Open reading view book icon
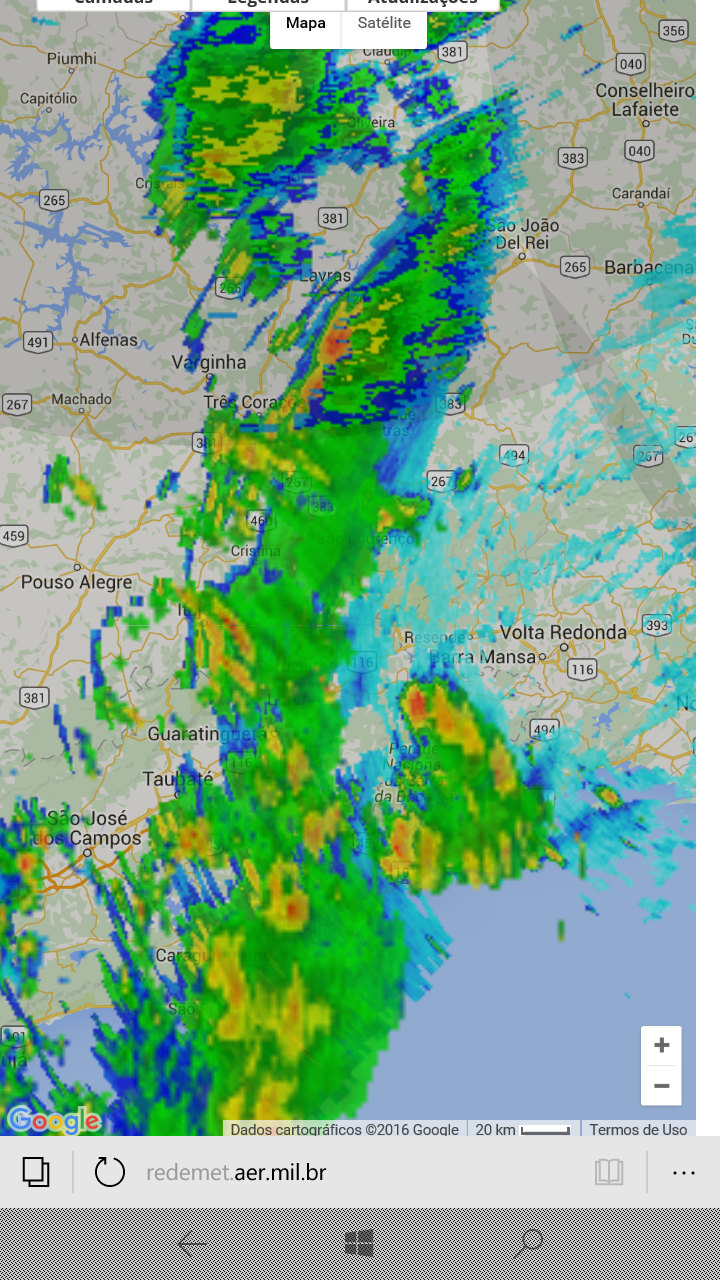The image size is (720, 1280). [609, 1172]
